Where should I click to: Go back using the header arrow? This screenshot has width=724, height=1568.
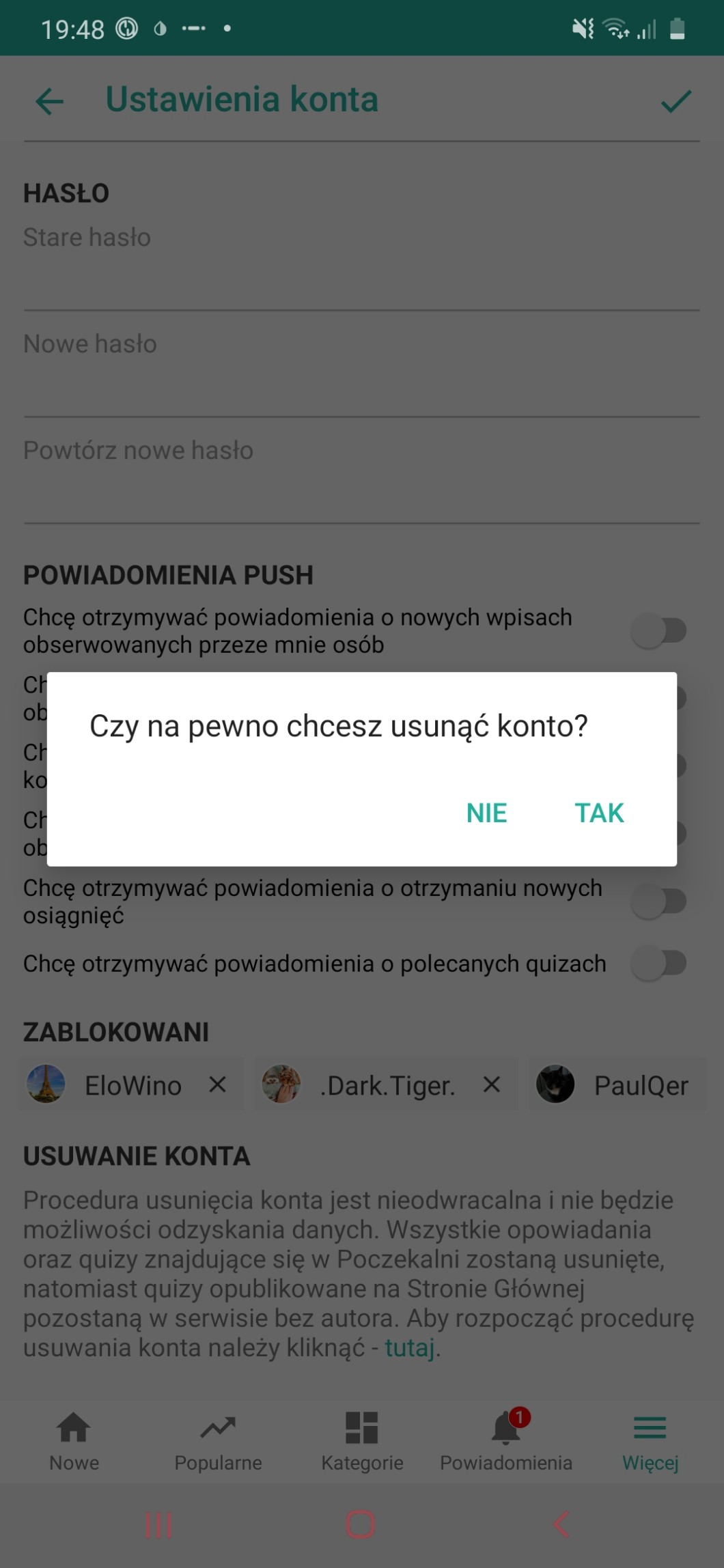click(49, 102)
